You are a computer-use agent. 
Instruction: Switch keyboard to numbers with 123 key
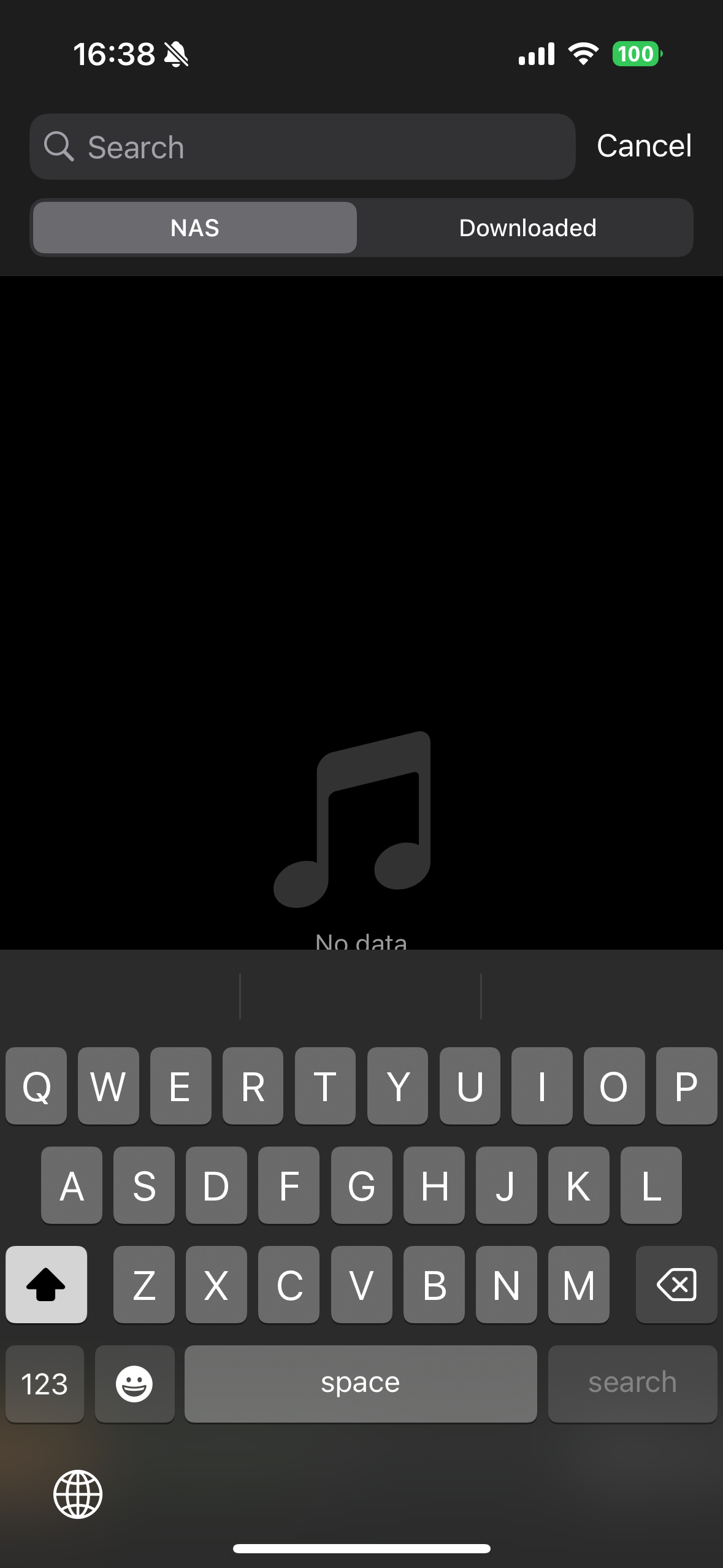click(x=45, y=1384)
